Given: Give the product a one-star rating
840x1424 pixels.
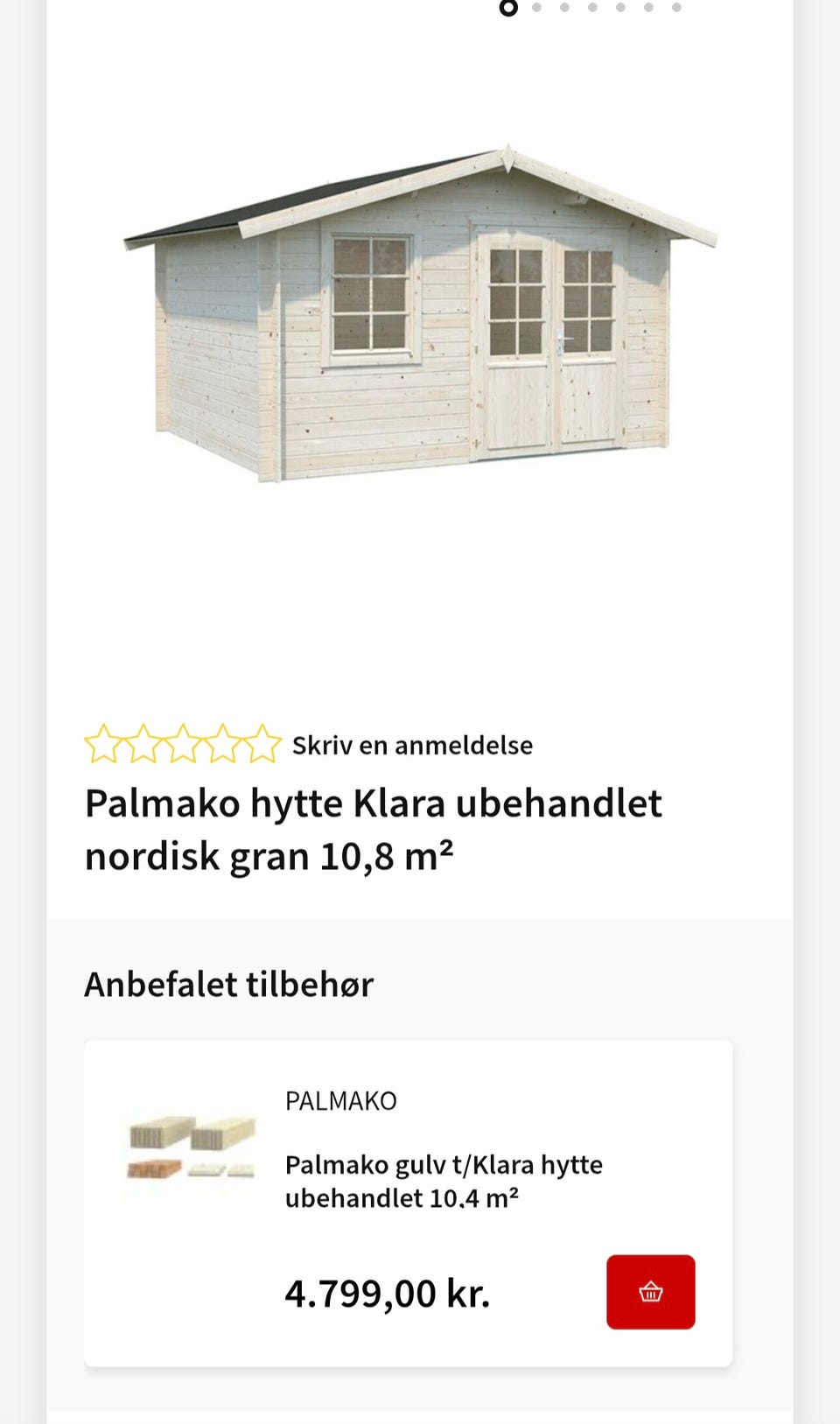Looking at the screenshot, I should click(101, 746).
